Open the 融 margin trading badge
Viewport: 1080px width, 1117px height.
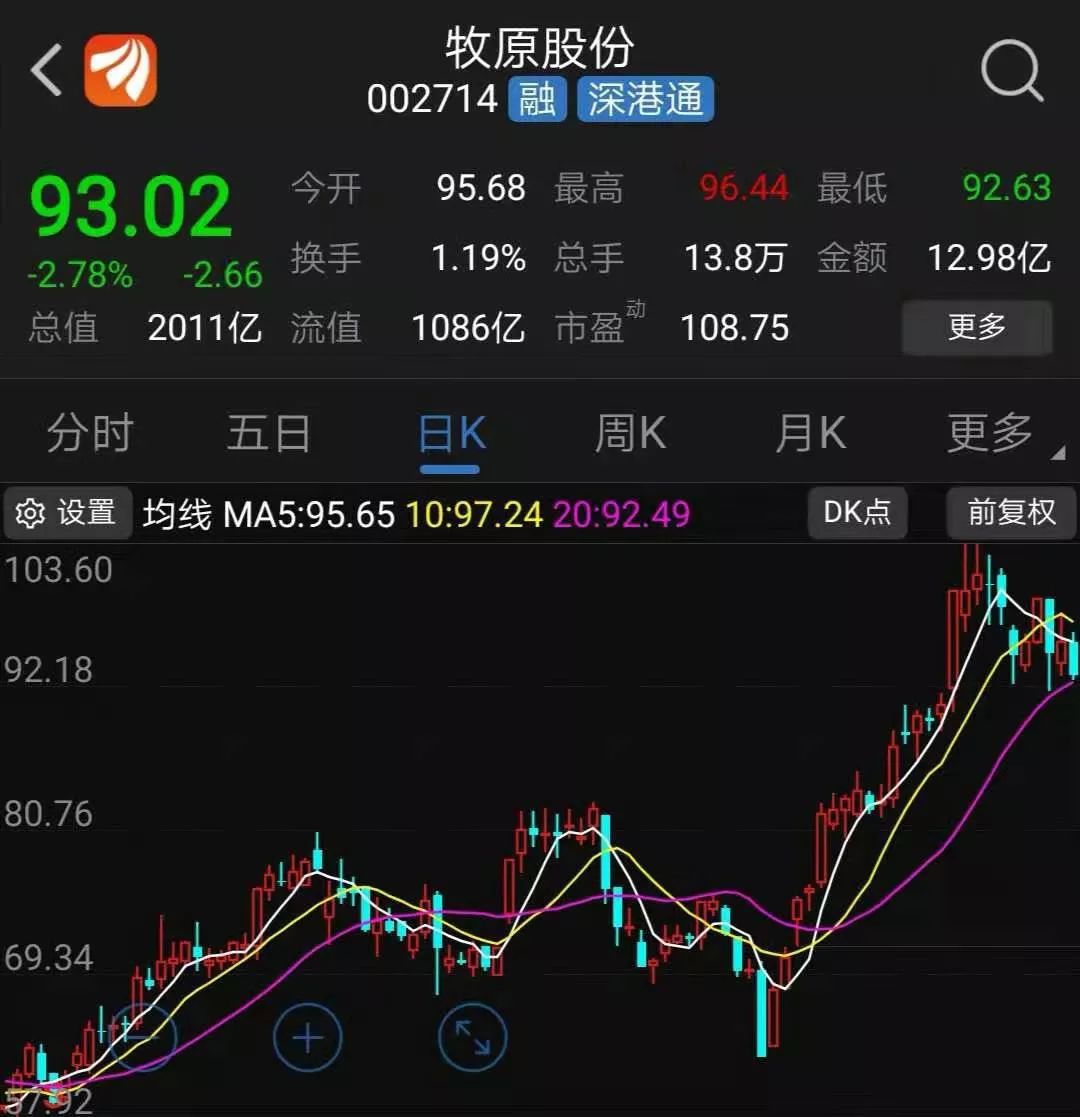(x=537, y=98)
